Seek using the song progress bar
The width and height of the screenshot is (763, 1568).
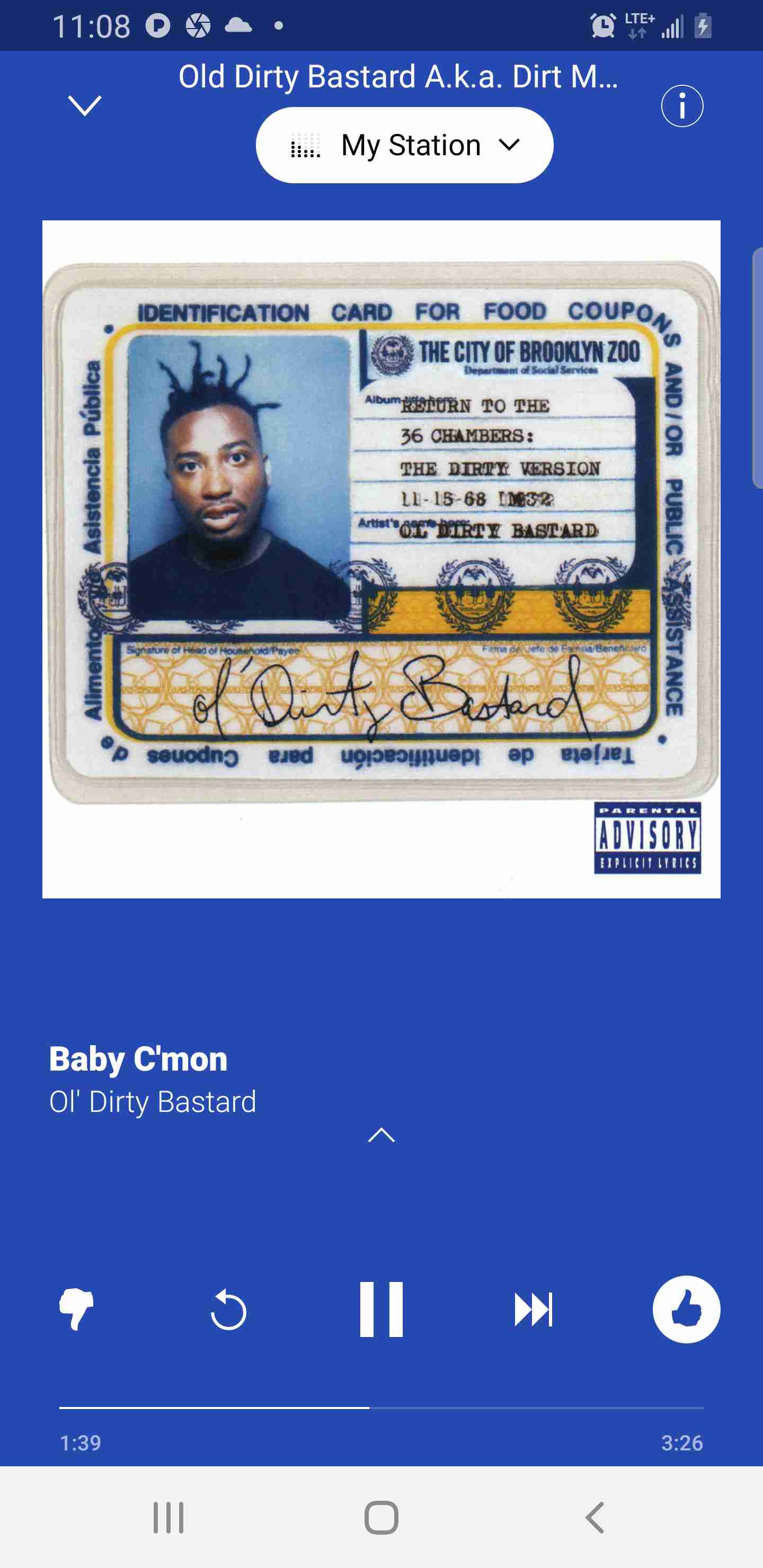381,1408
